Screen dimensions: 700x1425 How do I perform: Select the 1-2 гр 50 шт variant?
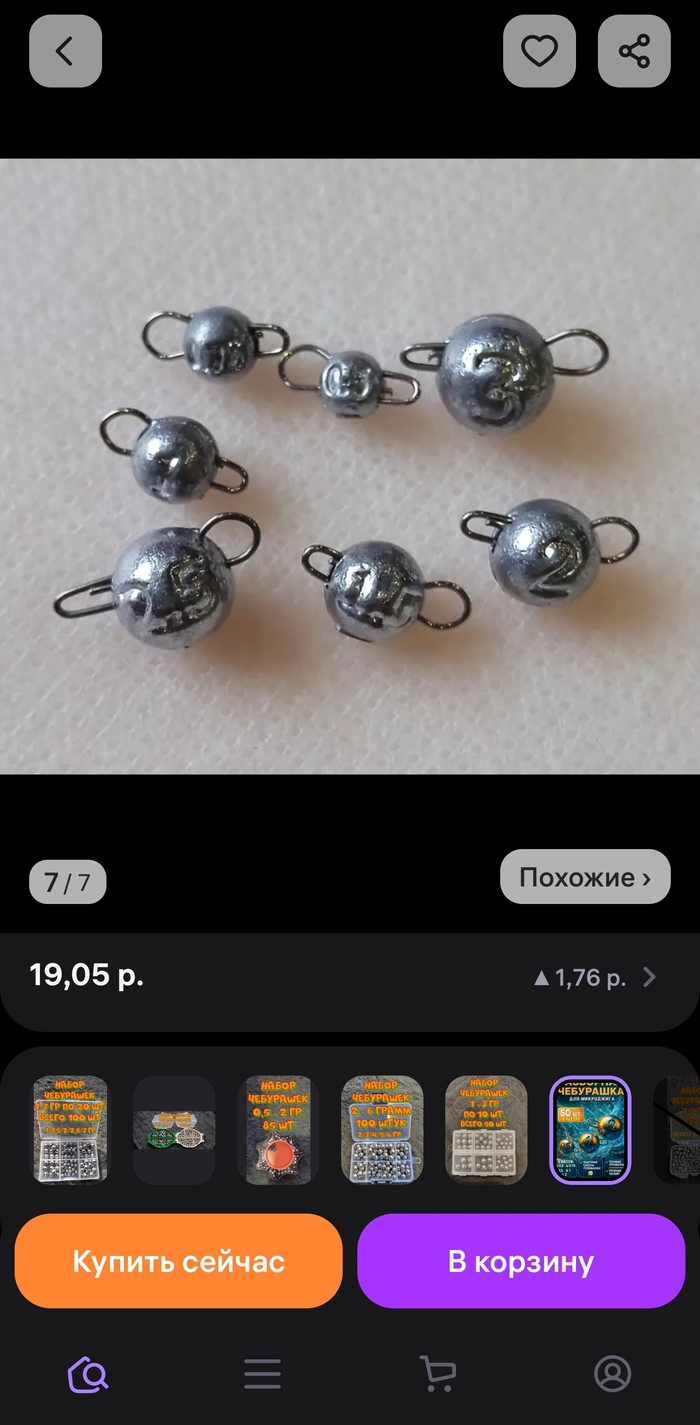486,1130
